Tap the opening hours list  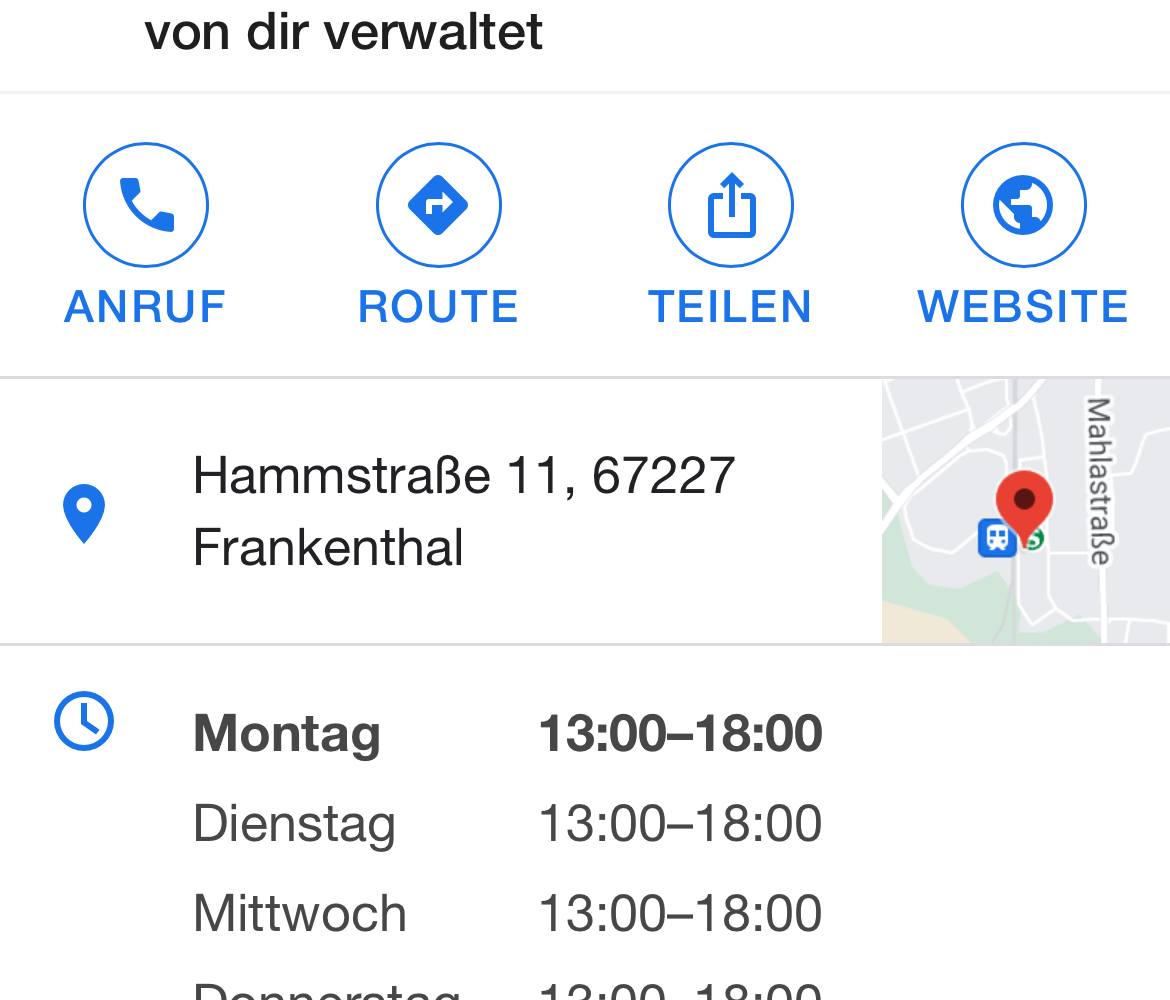click(506, 825)
